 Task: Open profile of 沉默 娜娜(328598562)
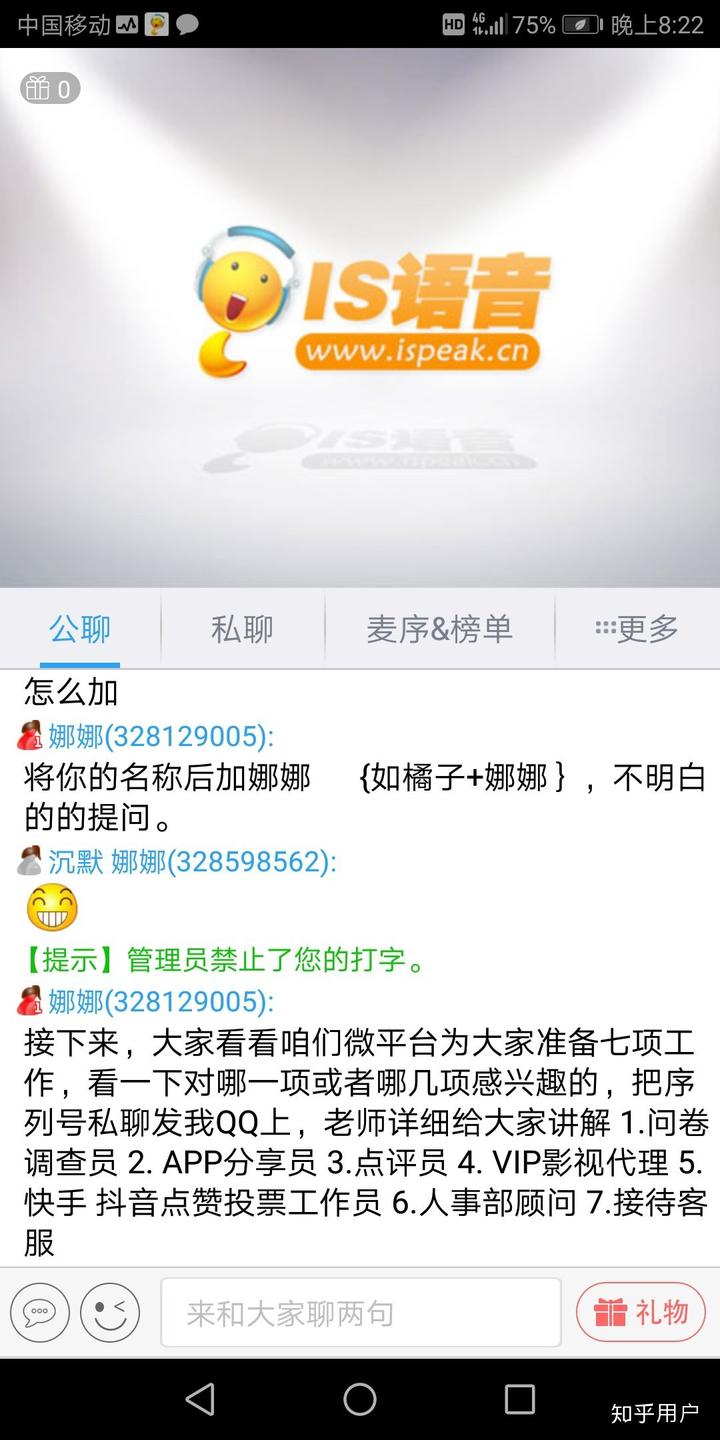point(192,861)
